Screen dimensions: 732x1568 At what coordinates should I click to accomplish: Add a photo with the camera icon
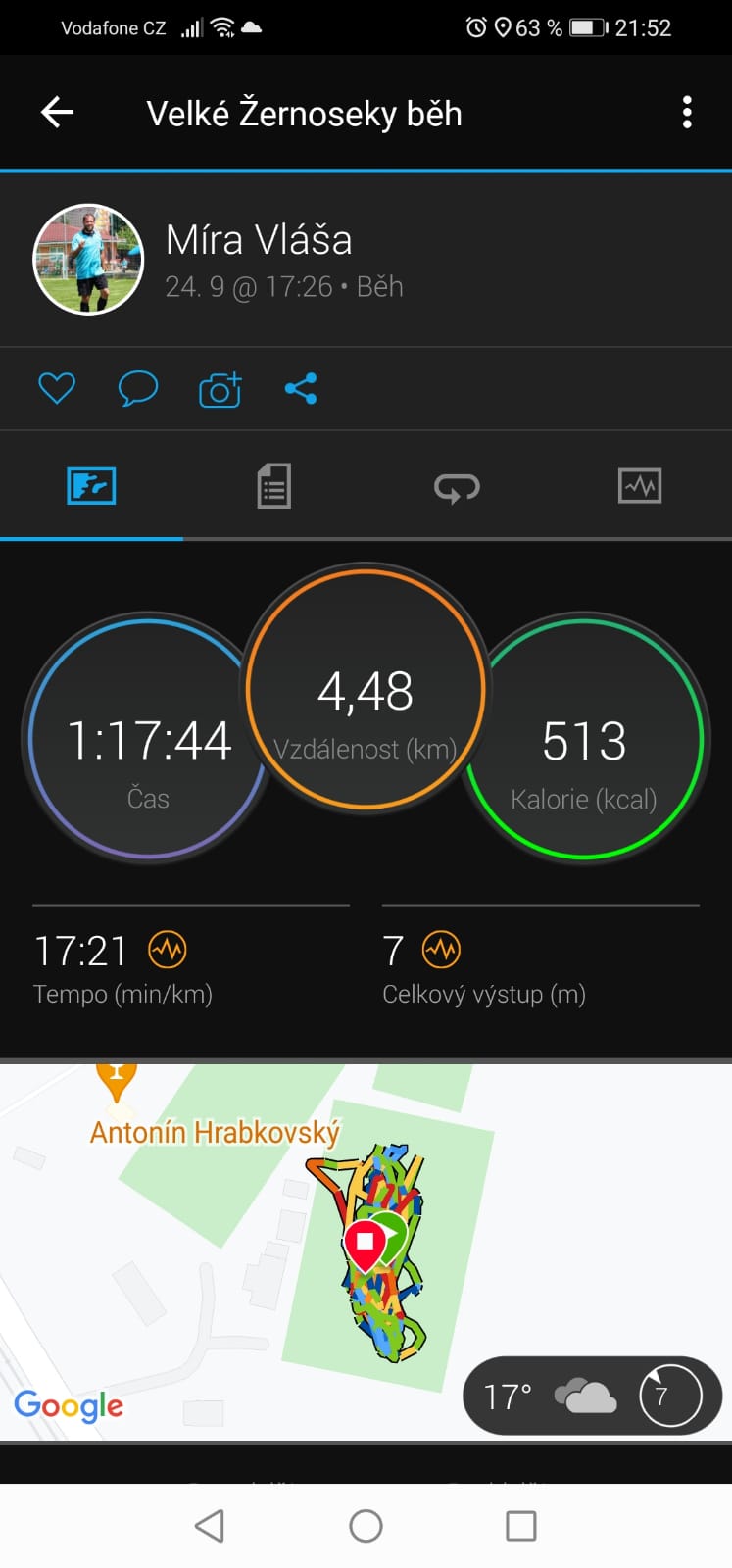point(220,389)
